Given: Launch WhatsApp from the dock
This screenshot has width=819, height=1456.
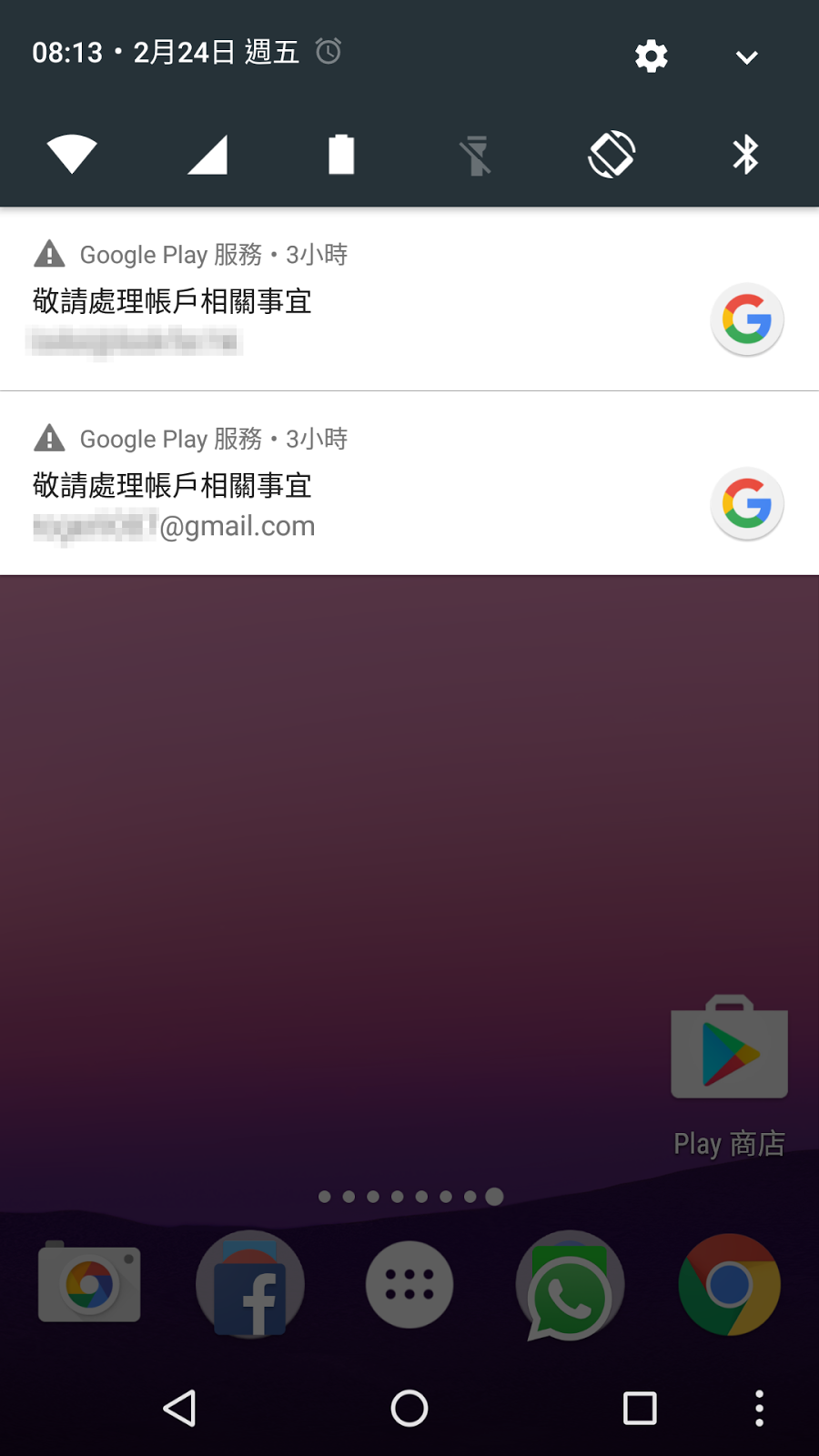Looking at the screenshot, I should coord(570,1285).
